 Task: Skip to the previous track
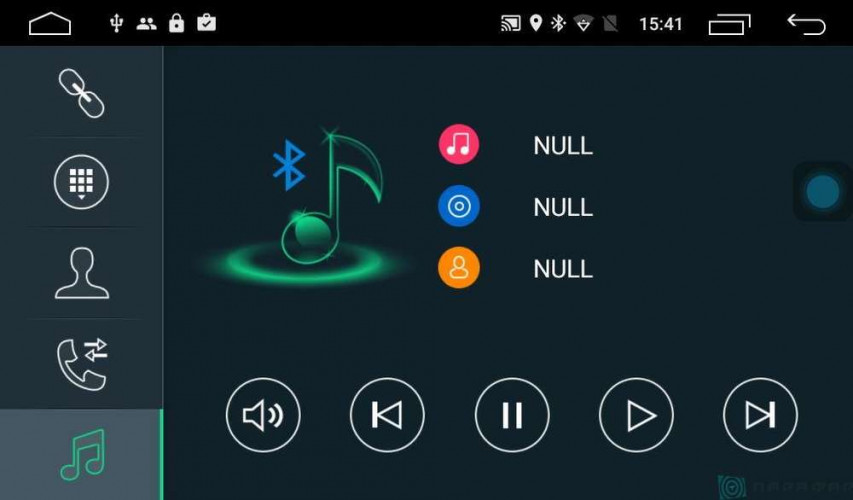tap(387, 415)
